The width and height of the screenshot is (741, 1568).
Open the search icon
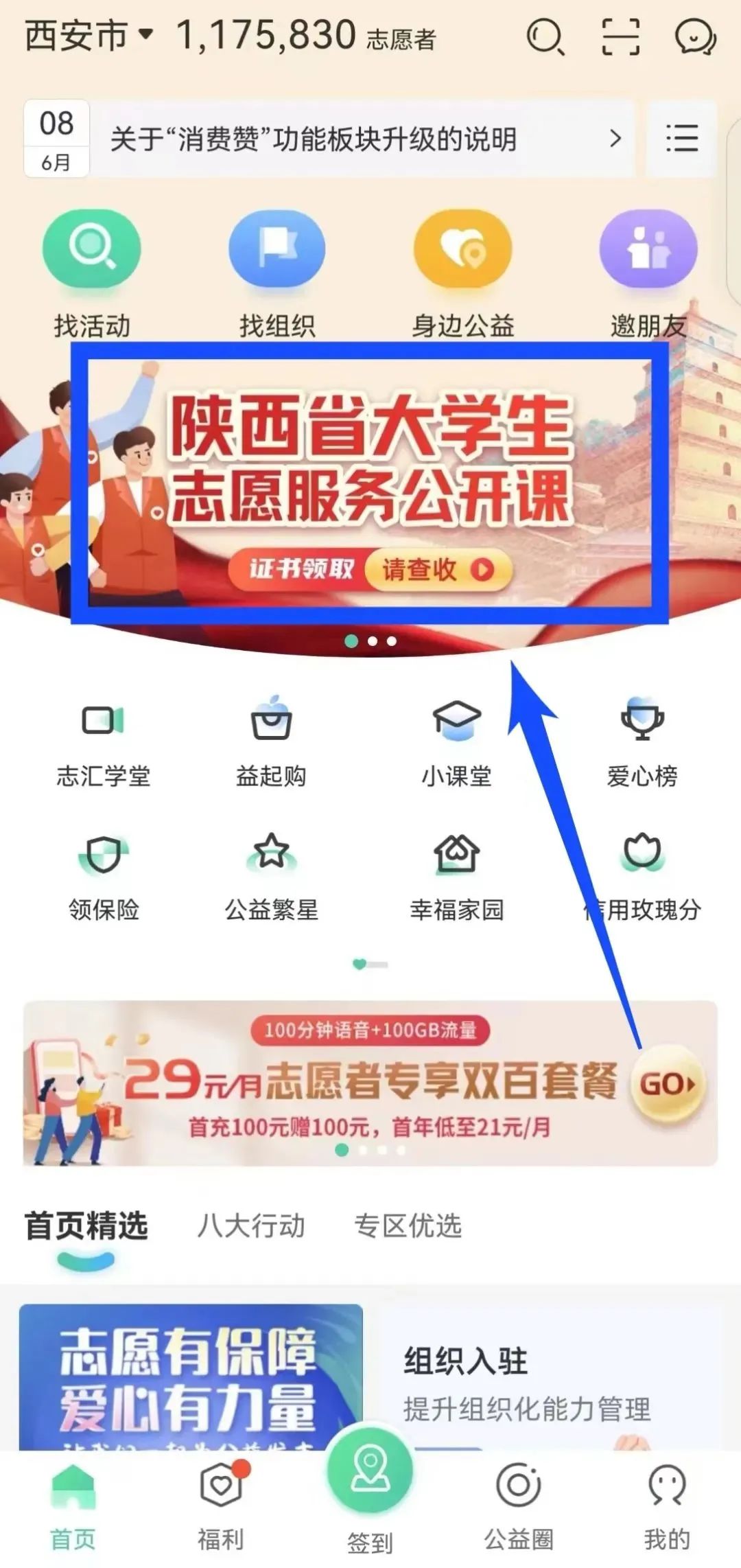[545, 37]
